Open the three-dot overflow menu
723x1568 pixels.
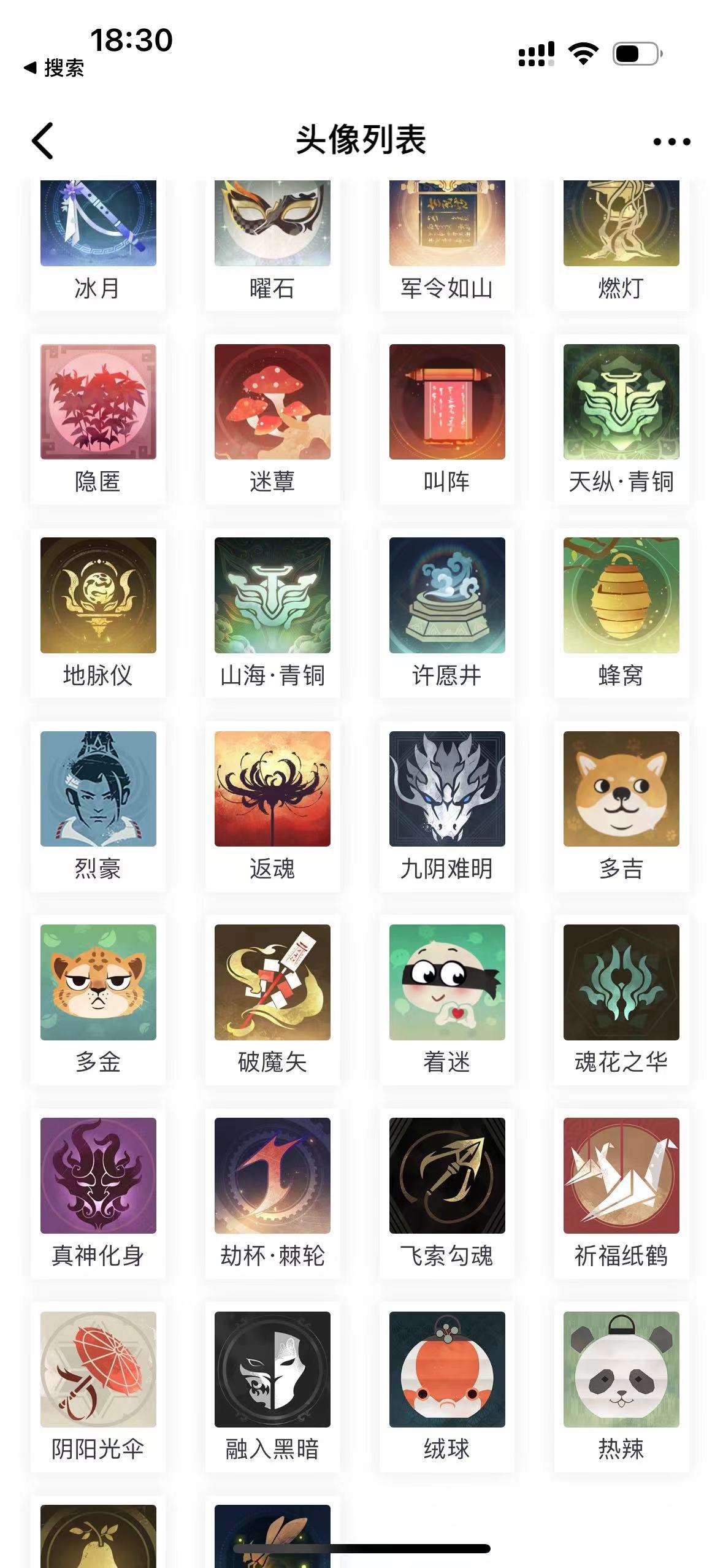671,142
